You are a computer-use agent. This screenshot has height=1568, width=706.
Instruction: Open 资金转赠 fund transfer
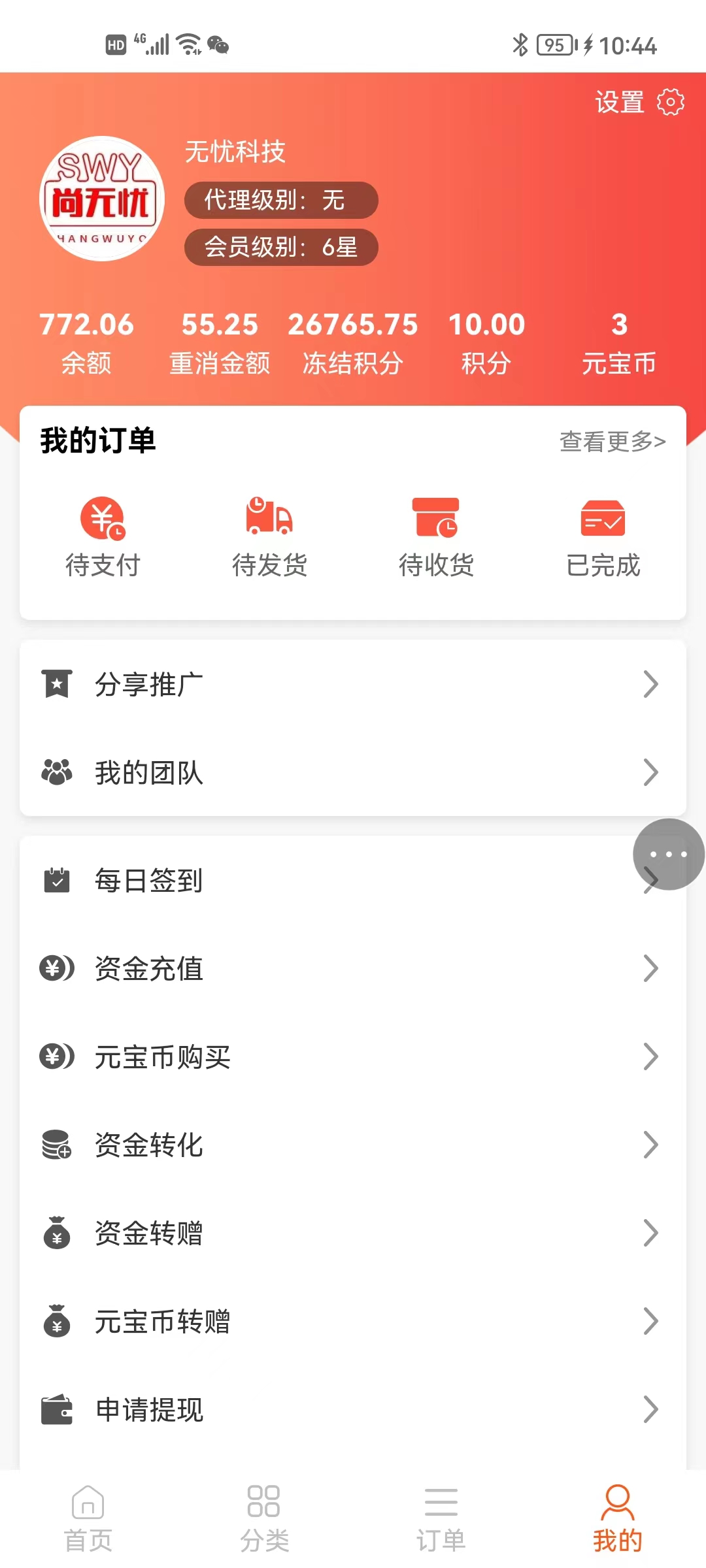353,1233
